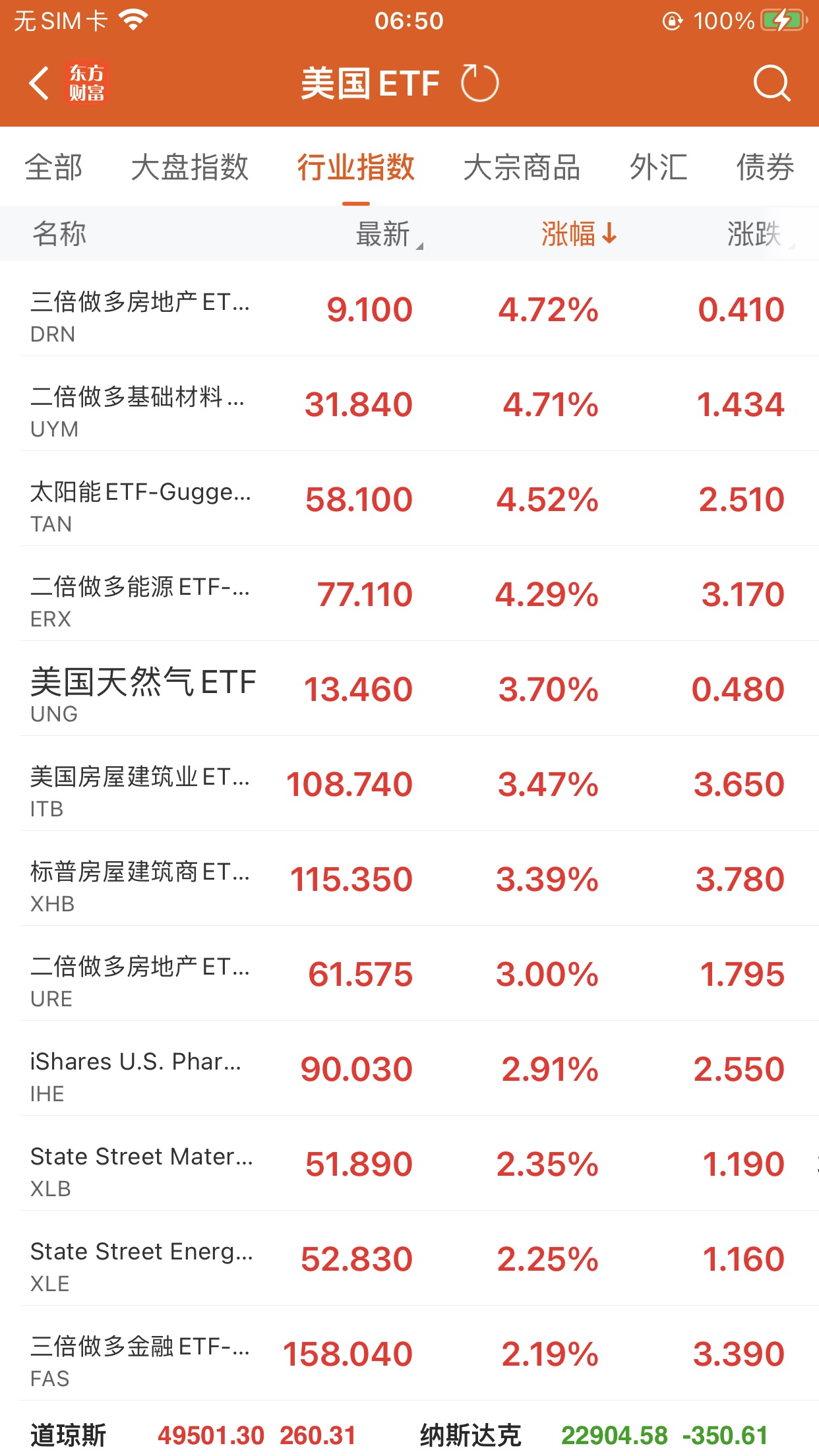The image size is (819, 1456).
Task: Go back to the previous page
Action: tap(40, 84)
